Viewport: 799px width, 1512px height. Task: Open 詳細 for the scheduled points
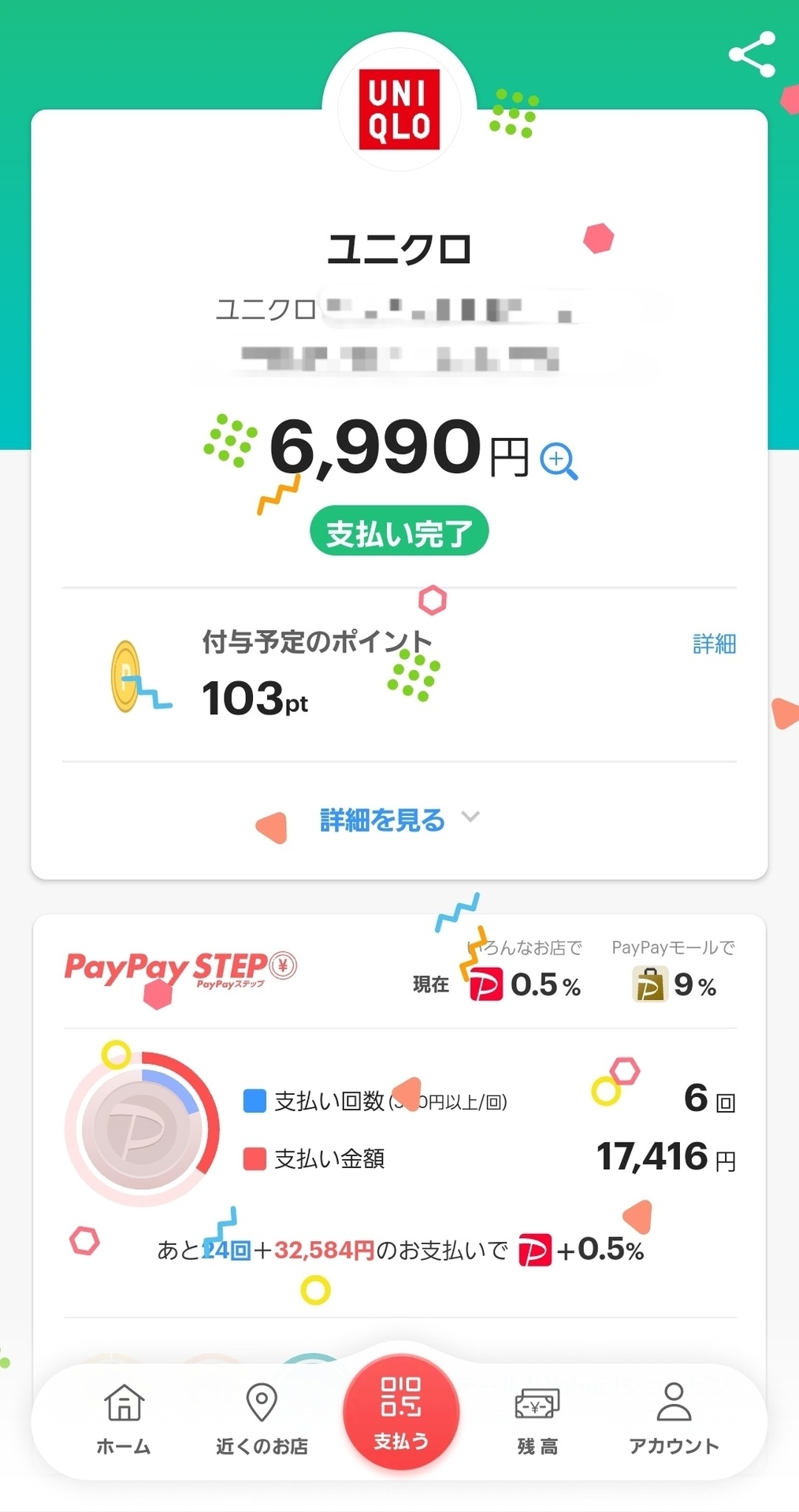(x=714, y=644)
